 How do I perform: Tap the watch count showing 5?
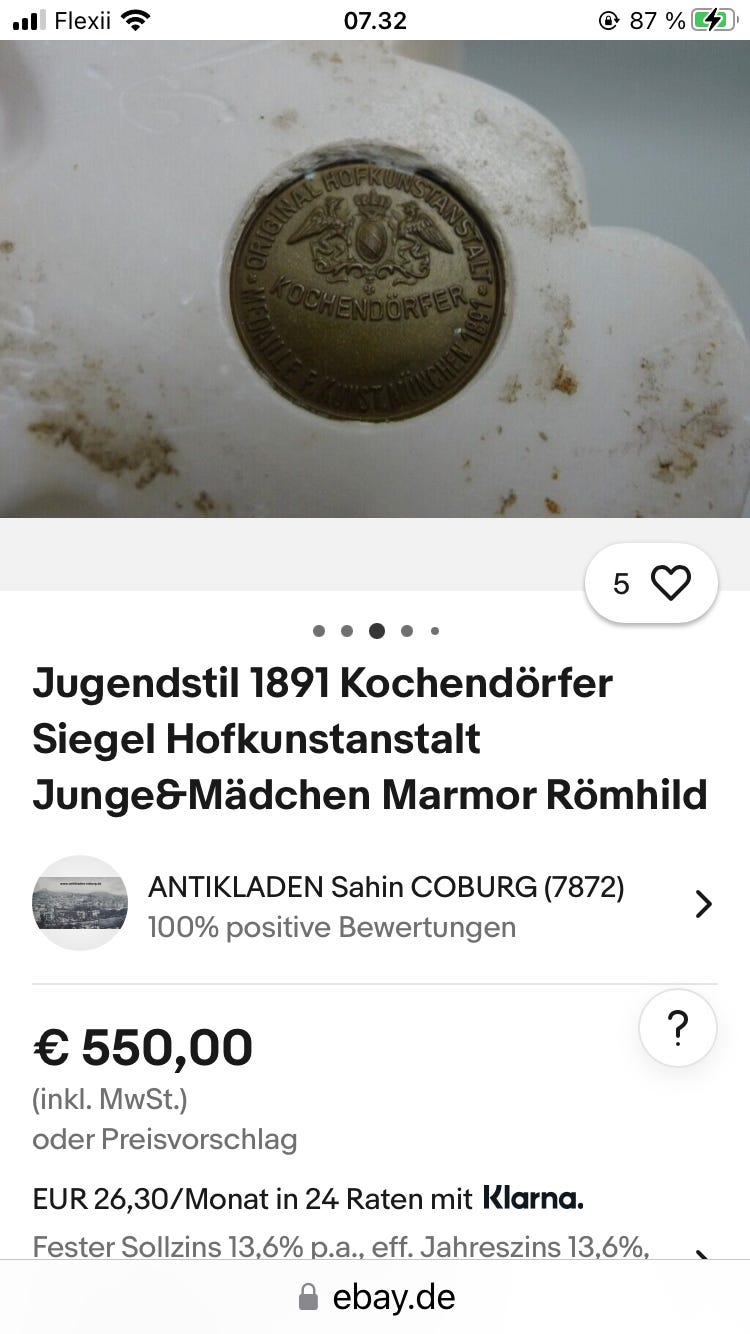tap(624, 582)
